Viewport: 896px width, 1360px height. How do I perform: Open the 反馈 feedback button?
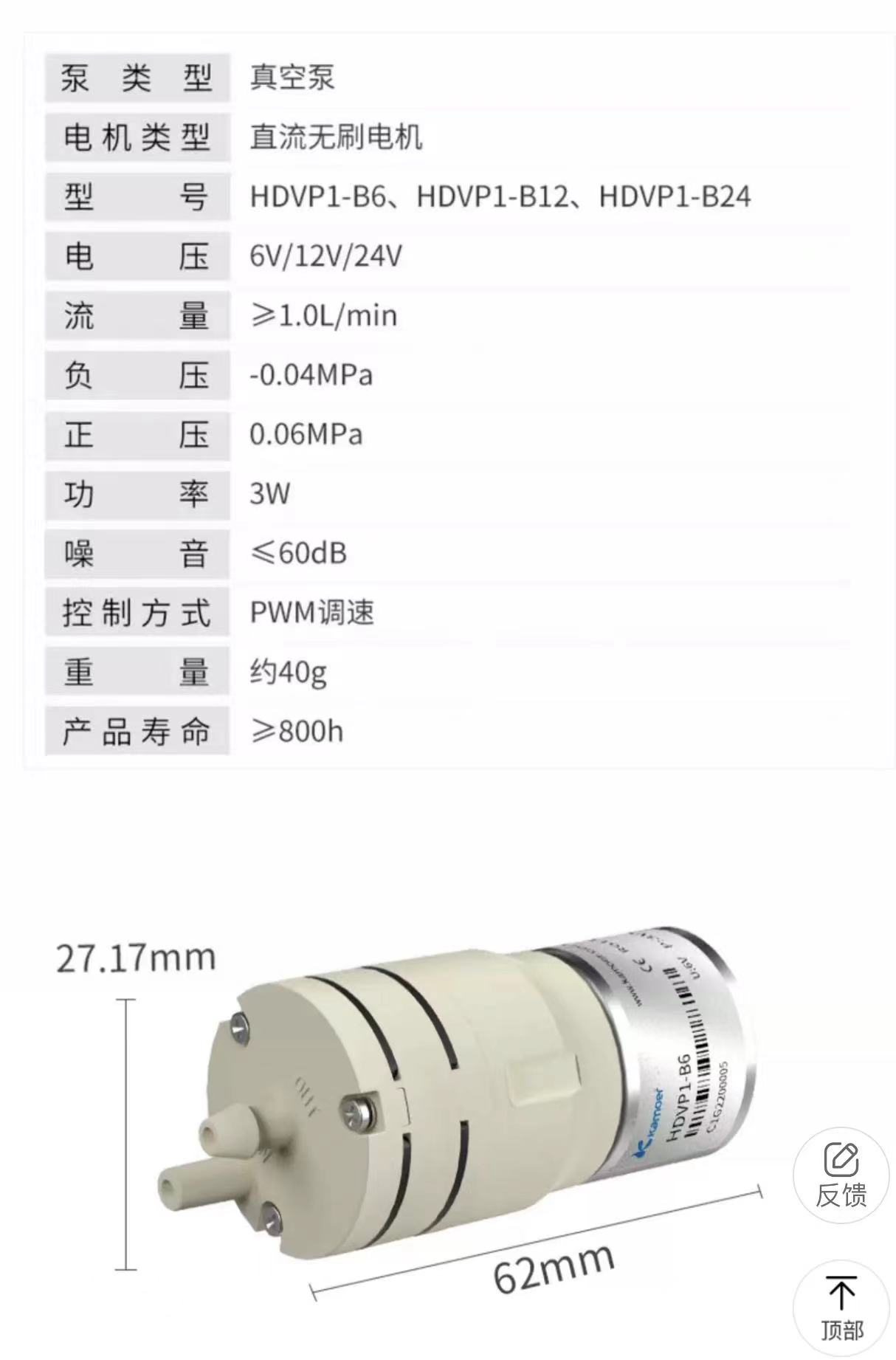click(x=841, y=1175)
